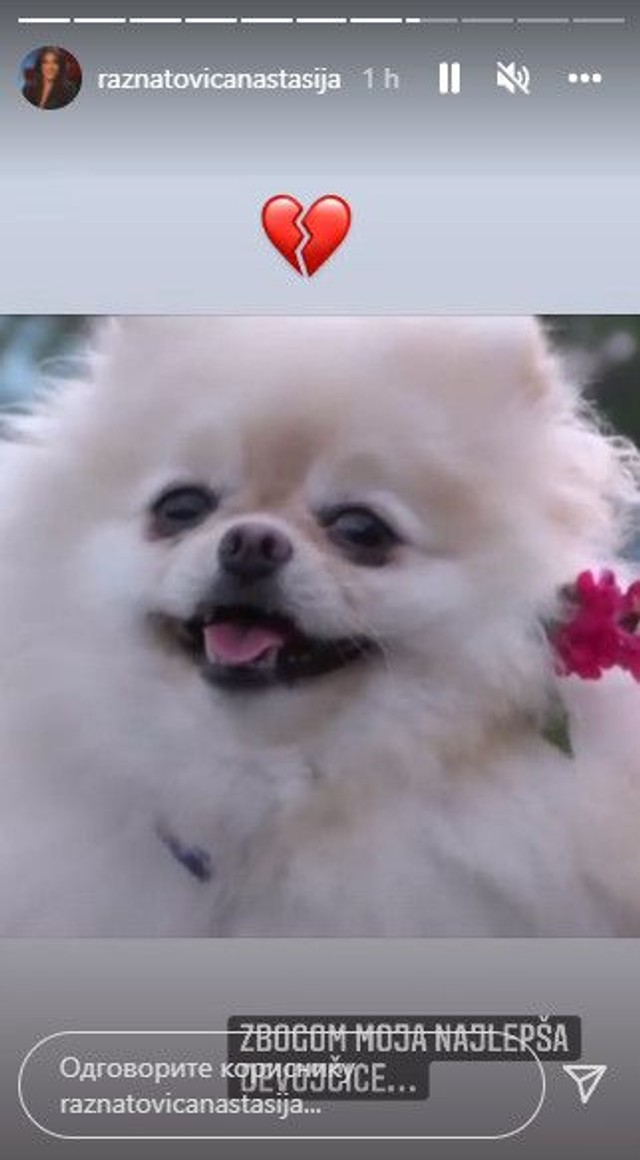Image resolution: width=640 pixels, height=1160 pixels.
Task: Open the raznatovicanastasija username link
Action: 219,79
